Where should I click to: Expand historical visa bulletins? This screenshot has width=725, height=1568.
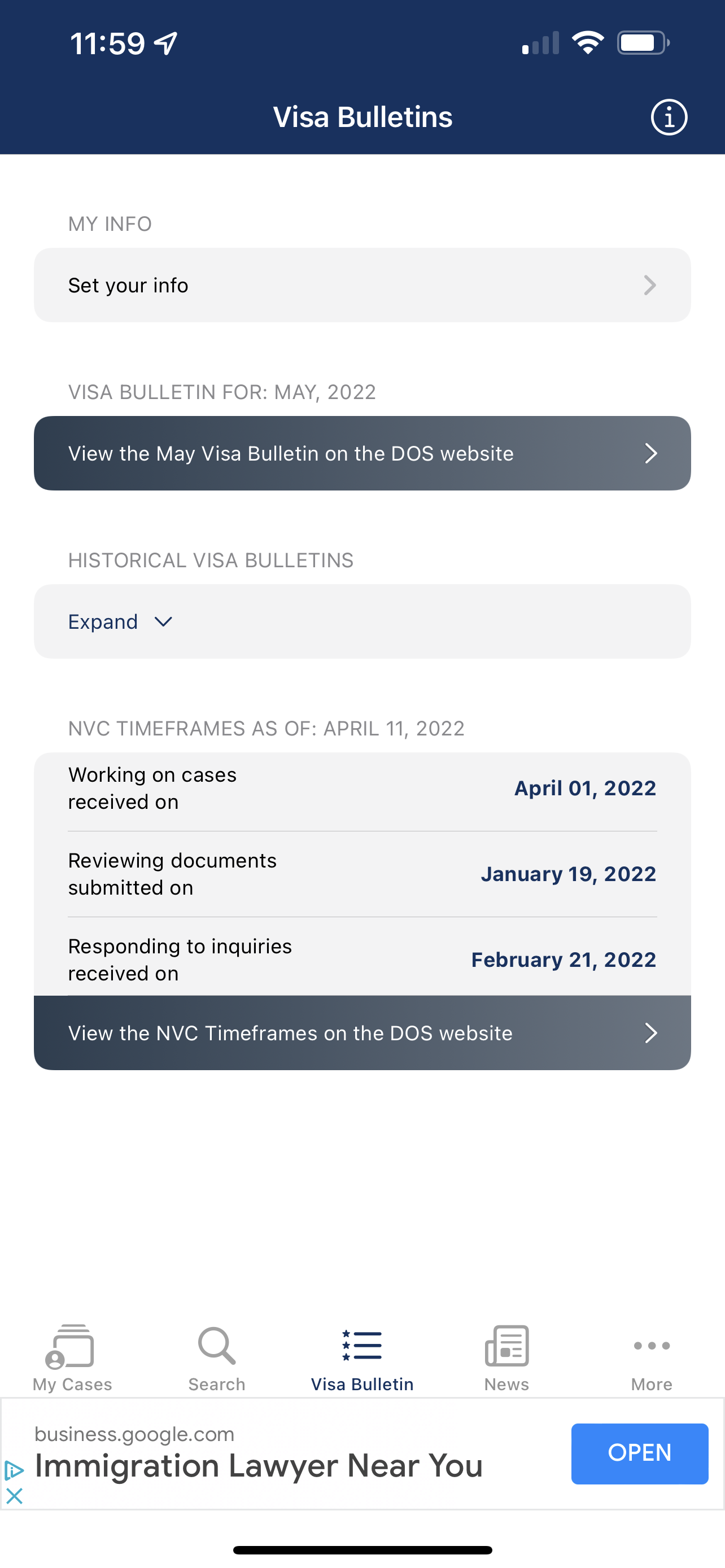click(362, 621)
